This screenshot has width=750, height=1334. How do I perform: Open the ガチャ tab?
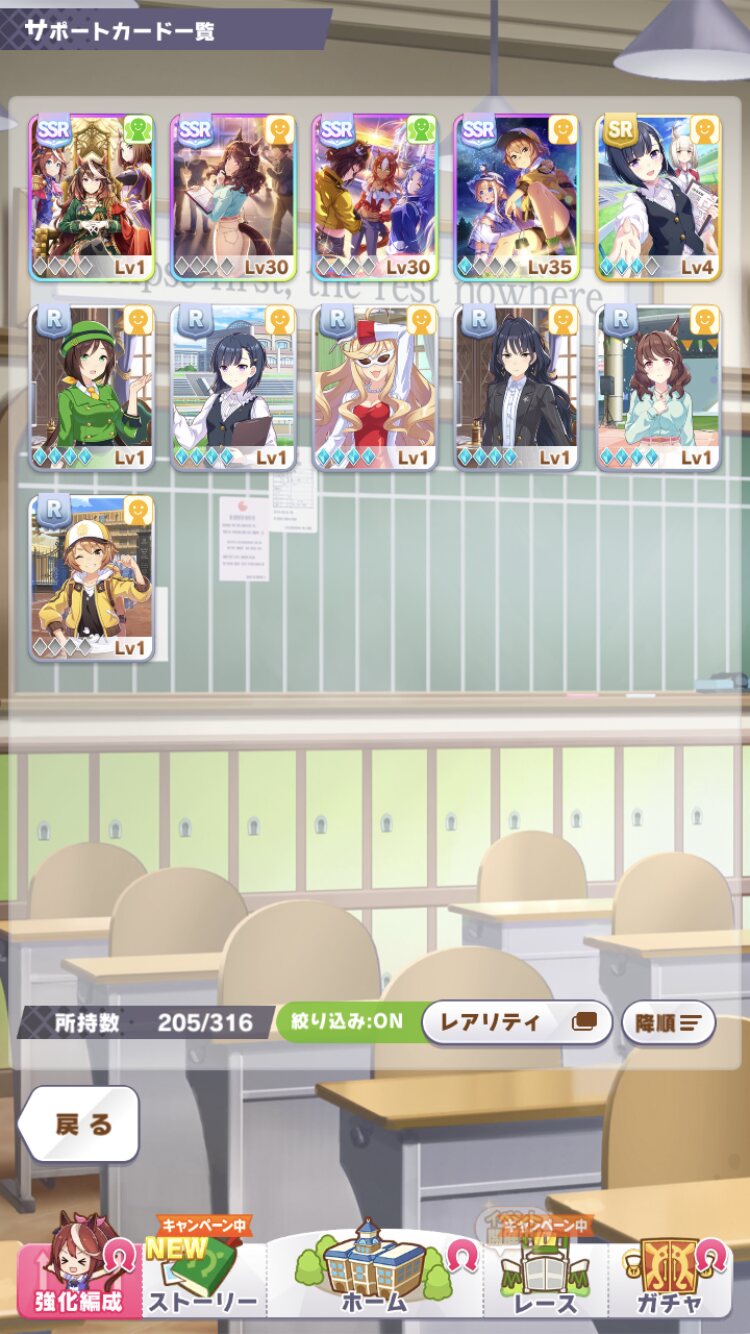coord(670,1275)
